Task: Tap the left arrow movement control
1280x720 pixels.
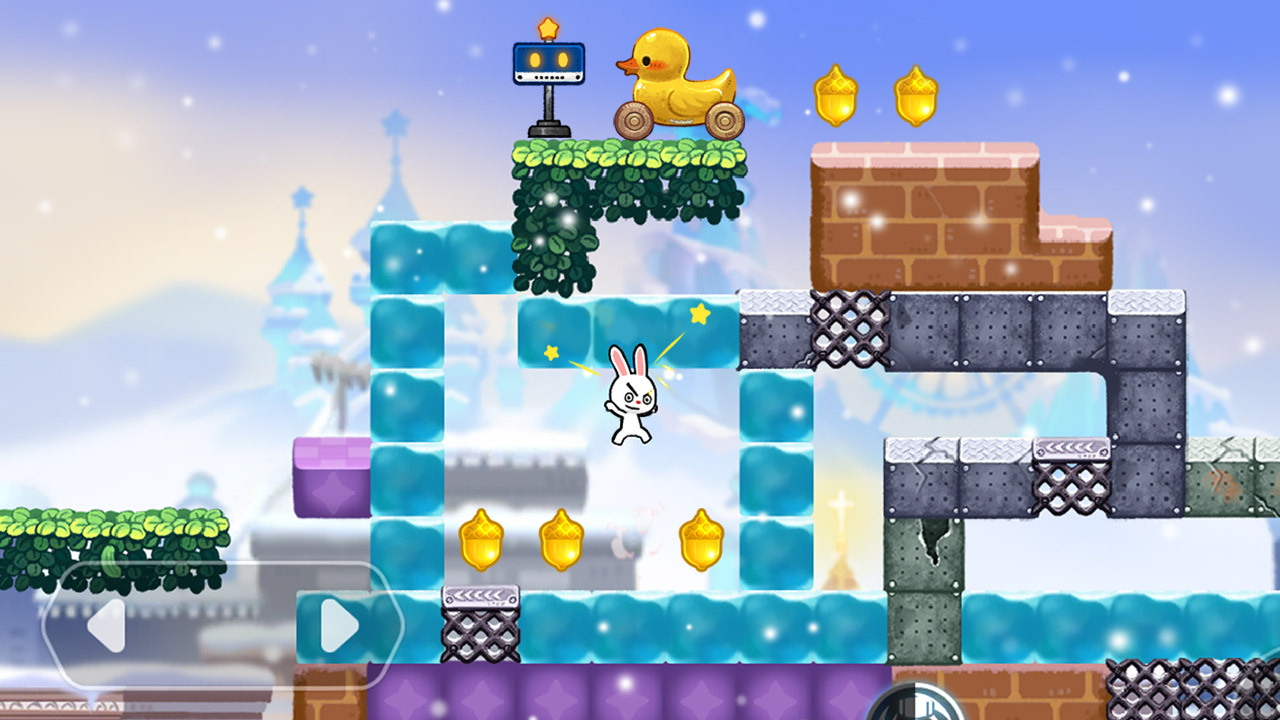Action: tap(106, 627)
